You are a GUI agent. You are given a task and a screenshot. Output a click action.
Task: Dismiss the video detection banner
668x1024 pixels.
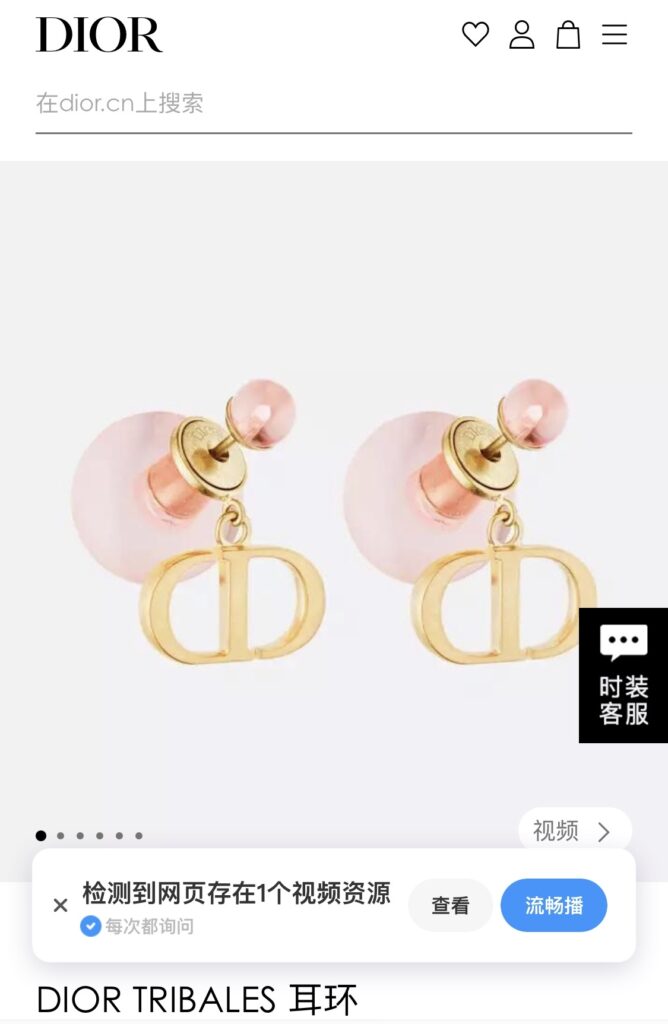pos(60,905)
